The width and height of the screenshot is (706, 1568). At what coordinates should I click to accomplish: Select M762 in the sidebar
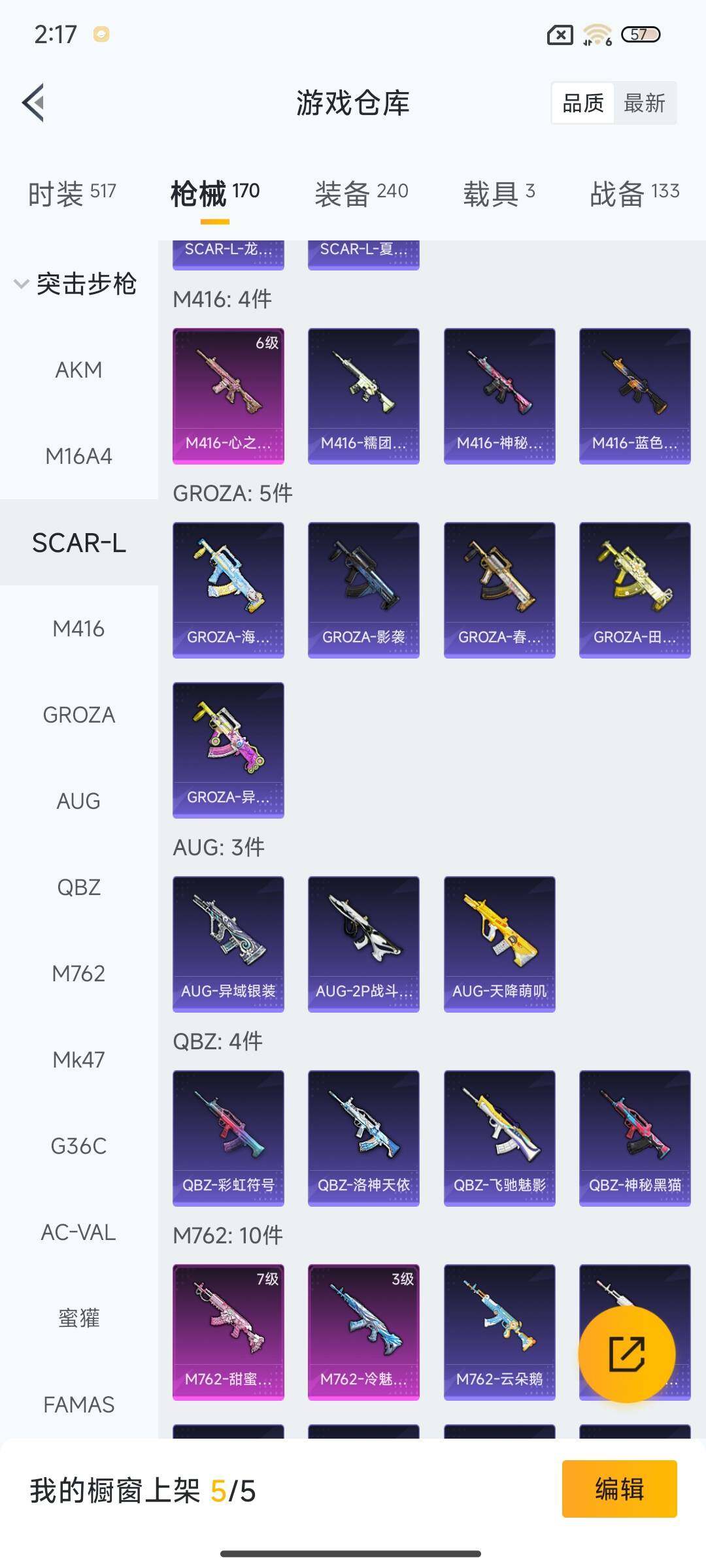[78, 973]
